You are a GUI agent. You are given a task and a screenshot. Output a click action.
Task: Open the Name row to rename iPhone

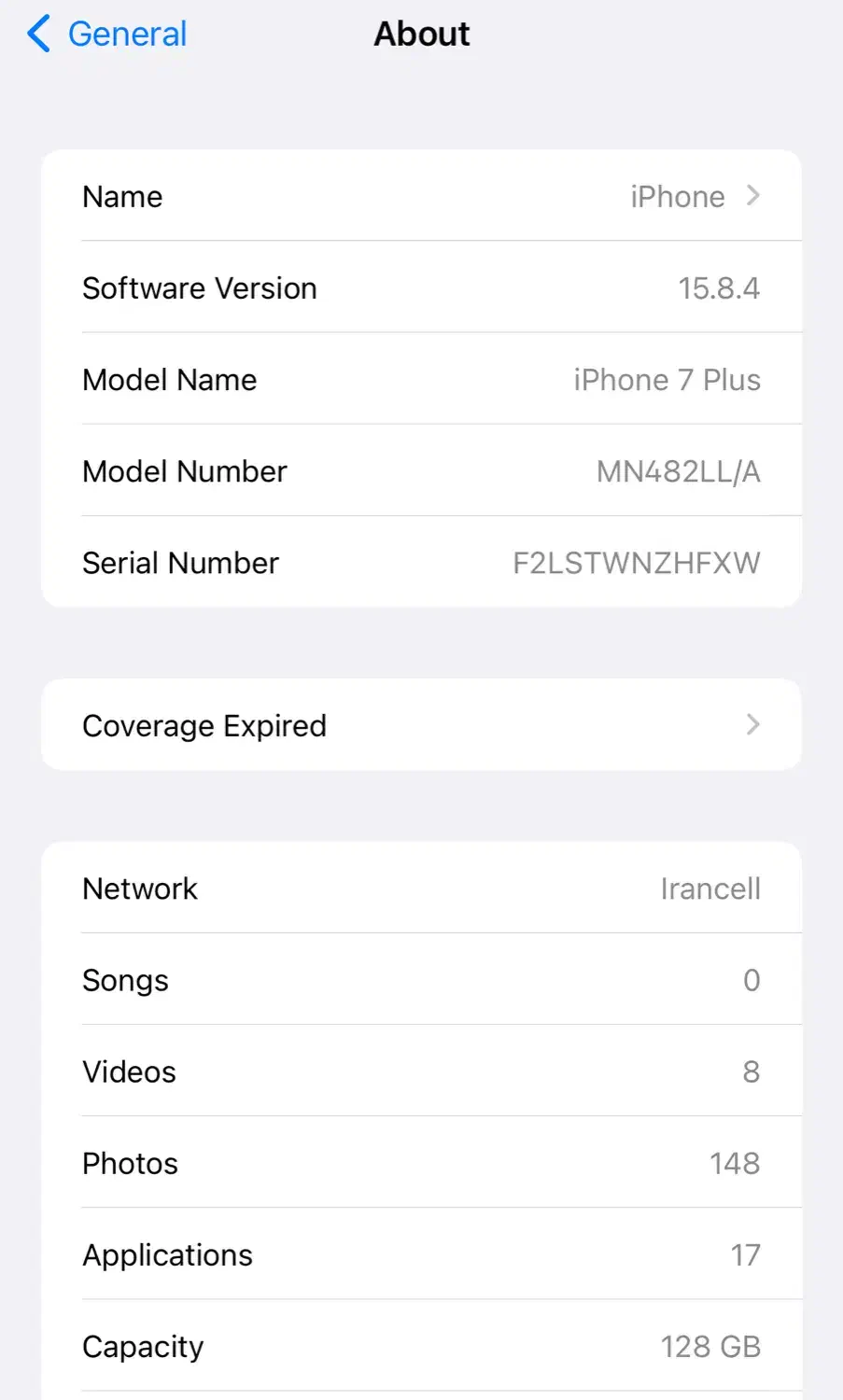pos(421,196)
